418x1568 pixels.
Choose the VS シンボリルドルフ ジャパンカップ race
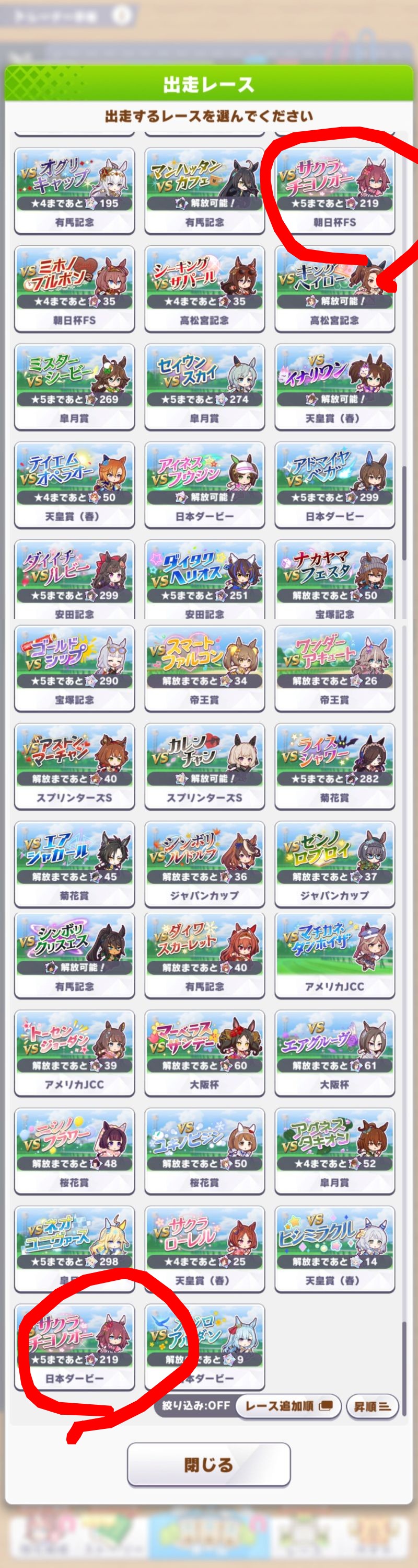204,863
